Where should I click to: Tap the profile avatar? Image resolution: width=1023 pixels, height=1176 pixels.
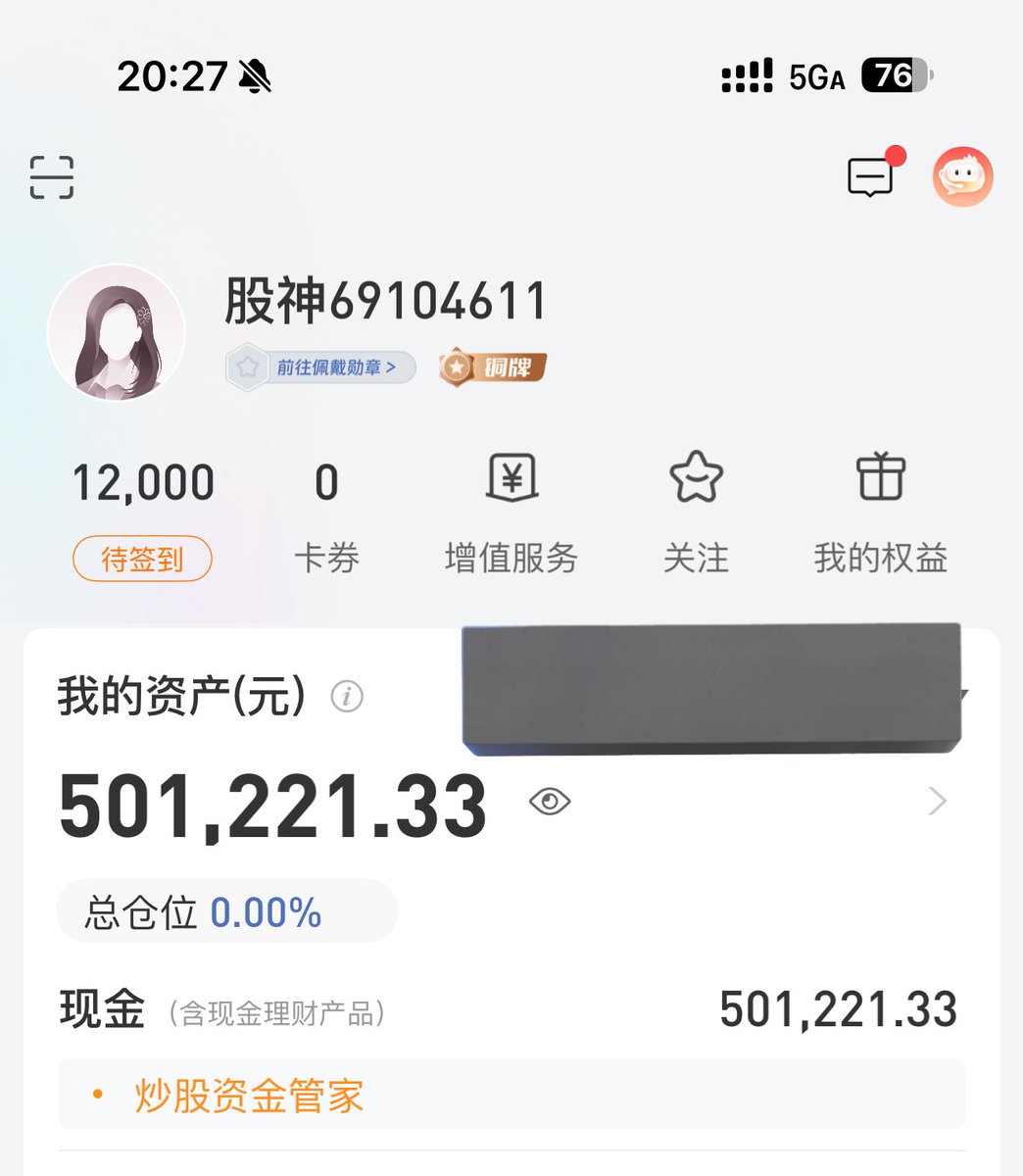pyautogui.click(x=117, y=332)
